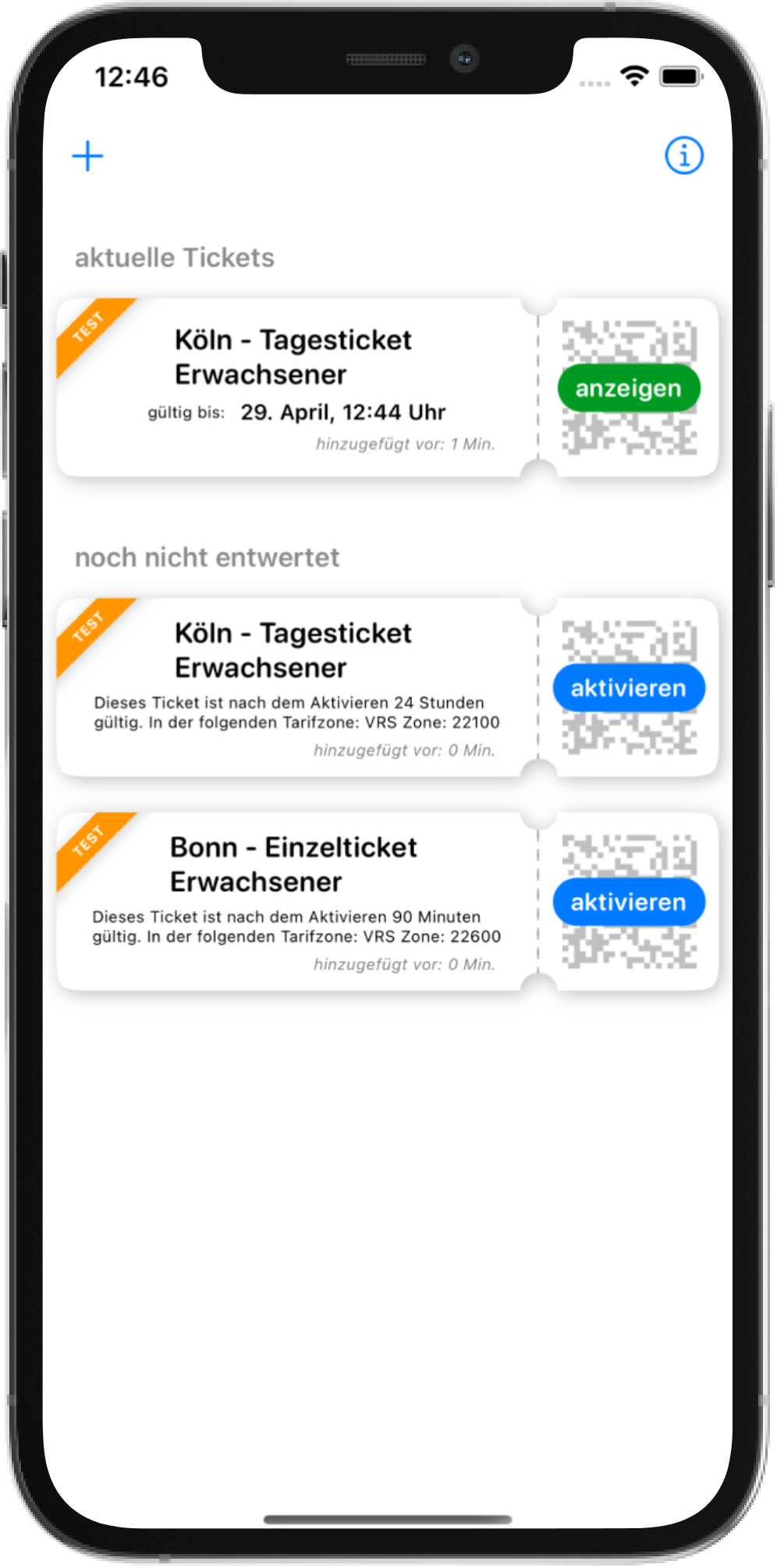The width and height of the screenshot is (777, 1568).
Task: Activate the Bonn Einzelticket
Action: pyautogui.click(x=629, y=903)
